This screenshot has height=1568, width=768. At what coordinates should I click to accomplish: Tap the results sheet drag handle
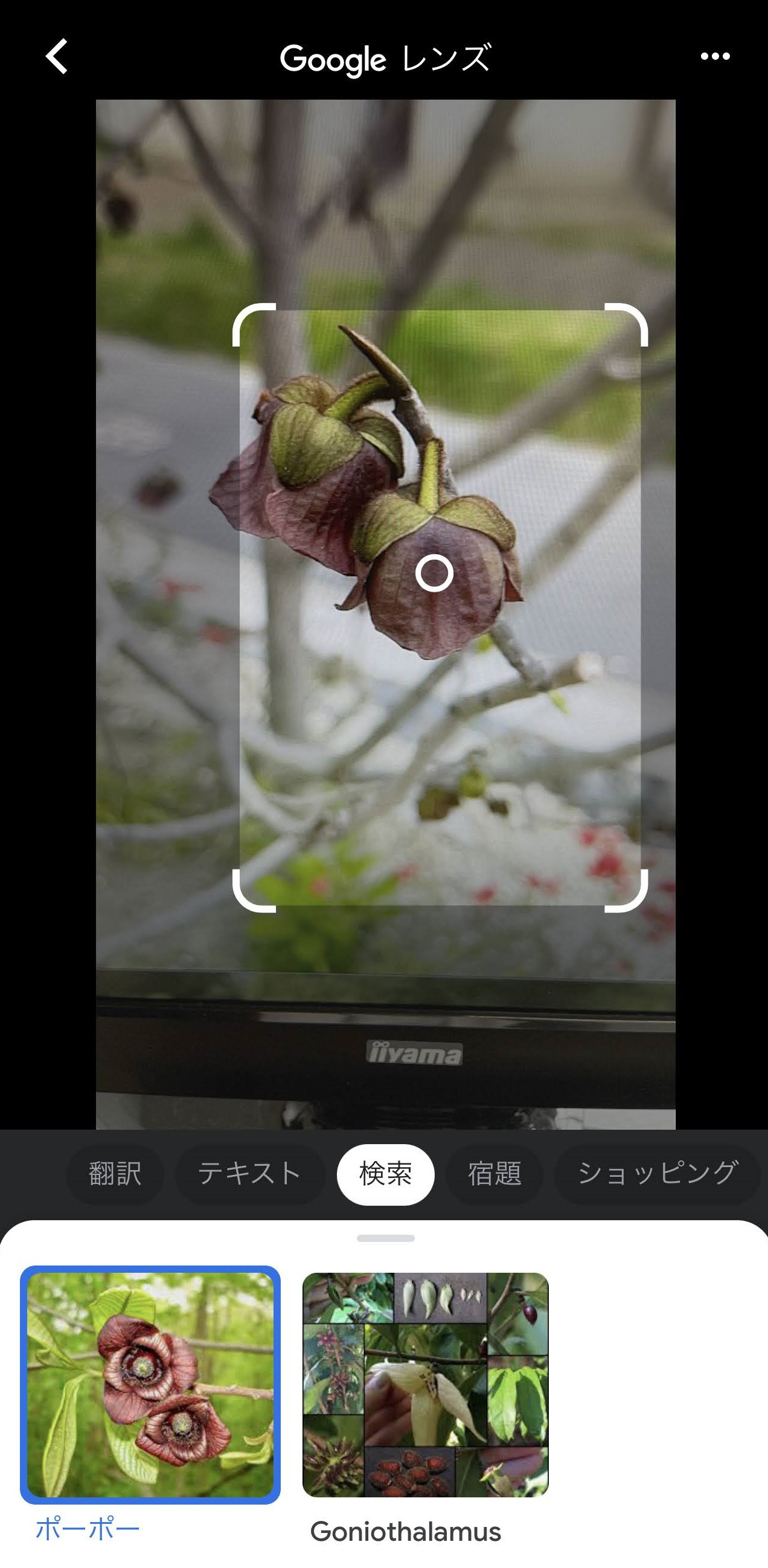point(385,1238)
